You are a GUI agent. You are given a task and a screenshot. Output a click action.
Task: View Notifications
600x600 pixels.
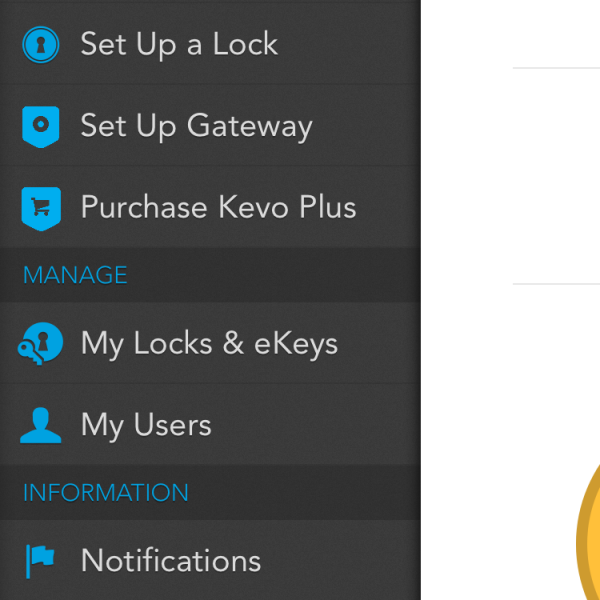(x=170, y=560)
